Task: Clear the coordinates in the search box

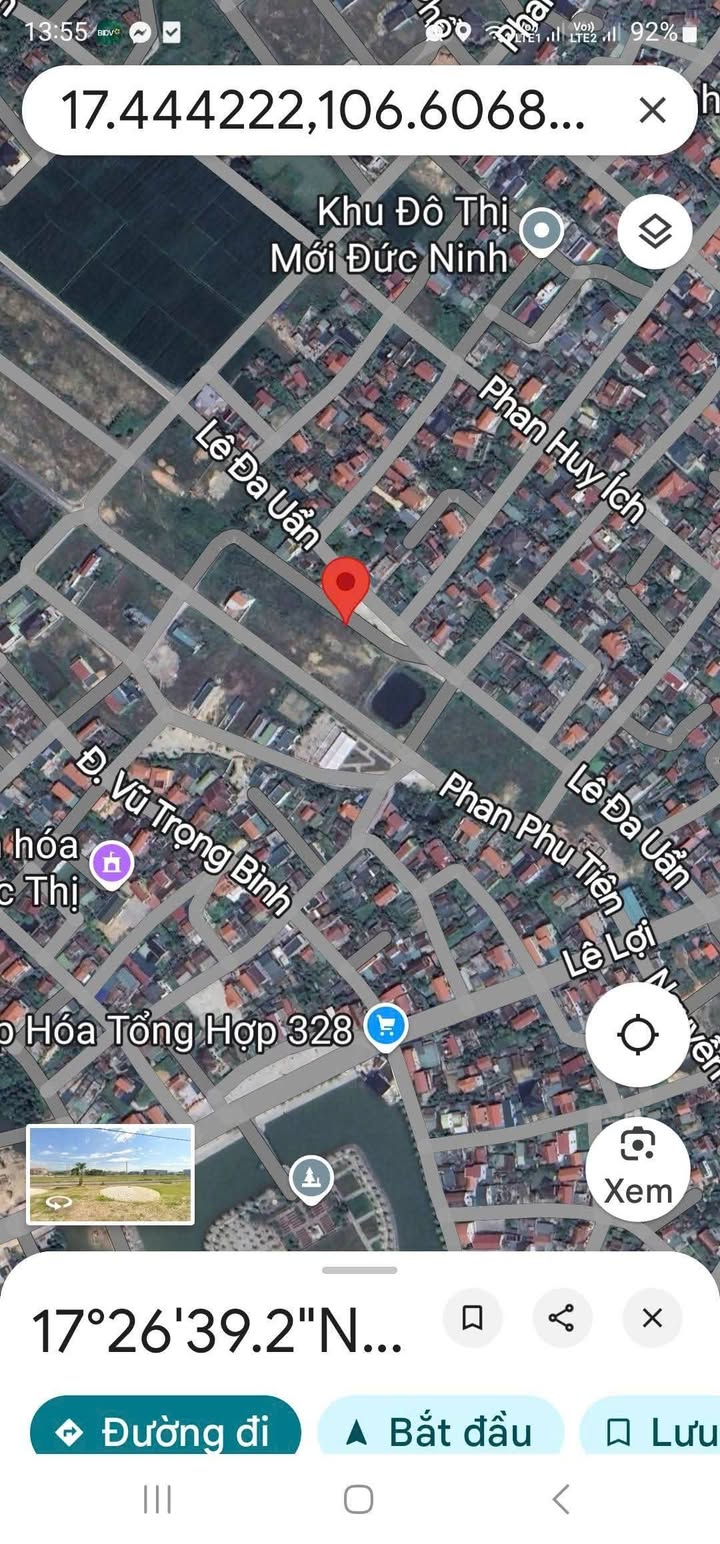Action: coord(652,110)
